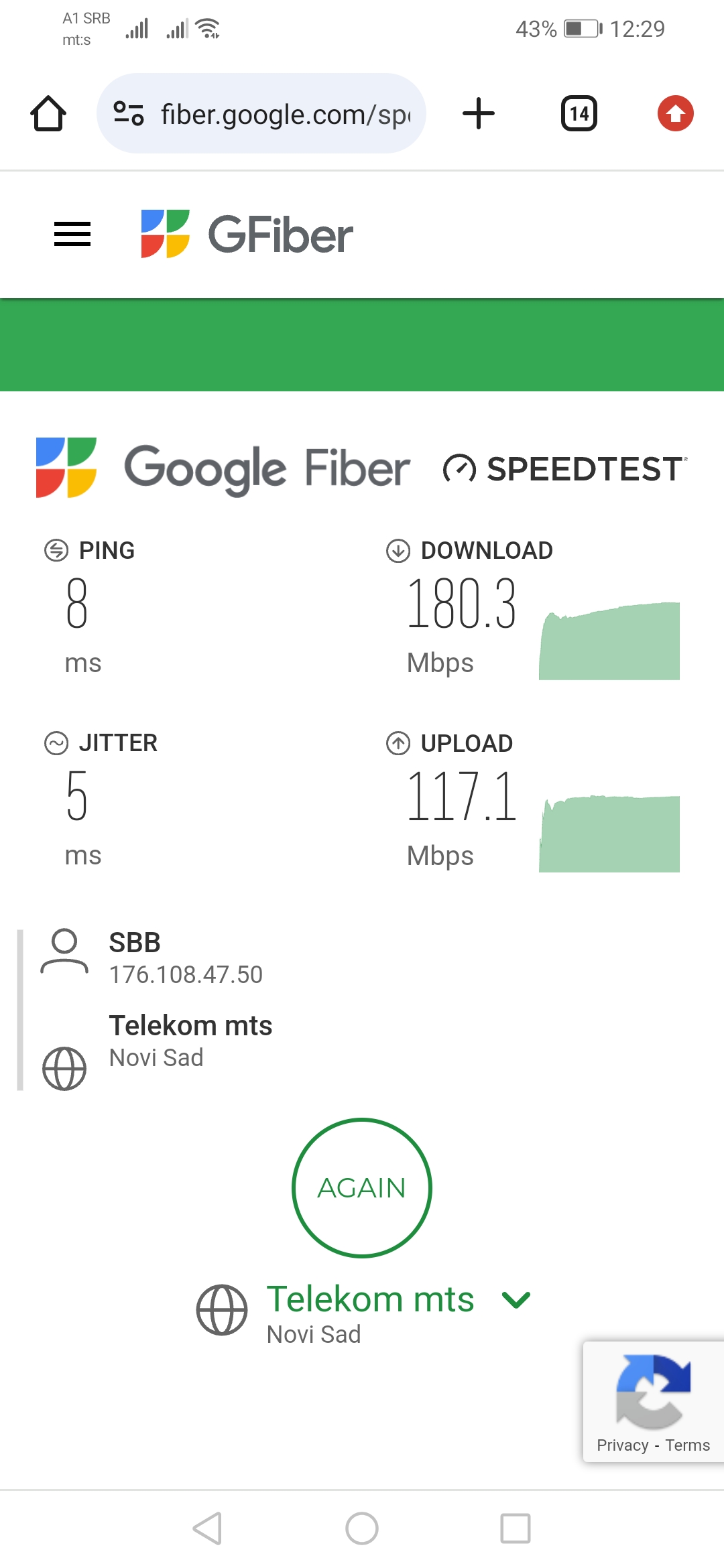
Task: Open the site info icon in address bar
Action: pyautogui.click(x=129, y=113)
